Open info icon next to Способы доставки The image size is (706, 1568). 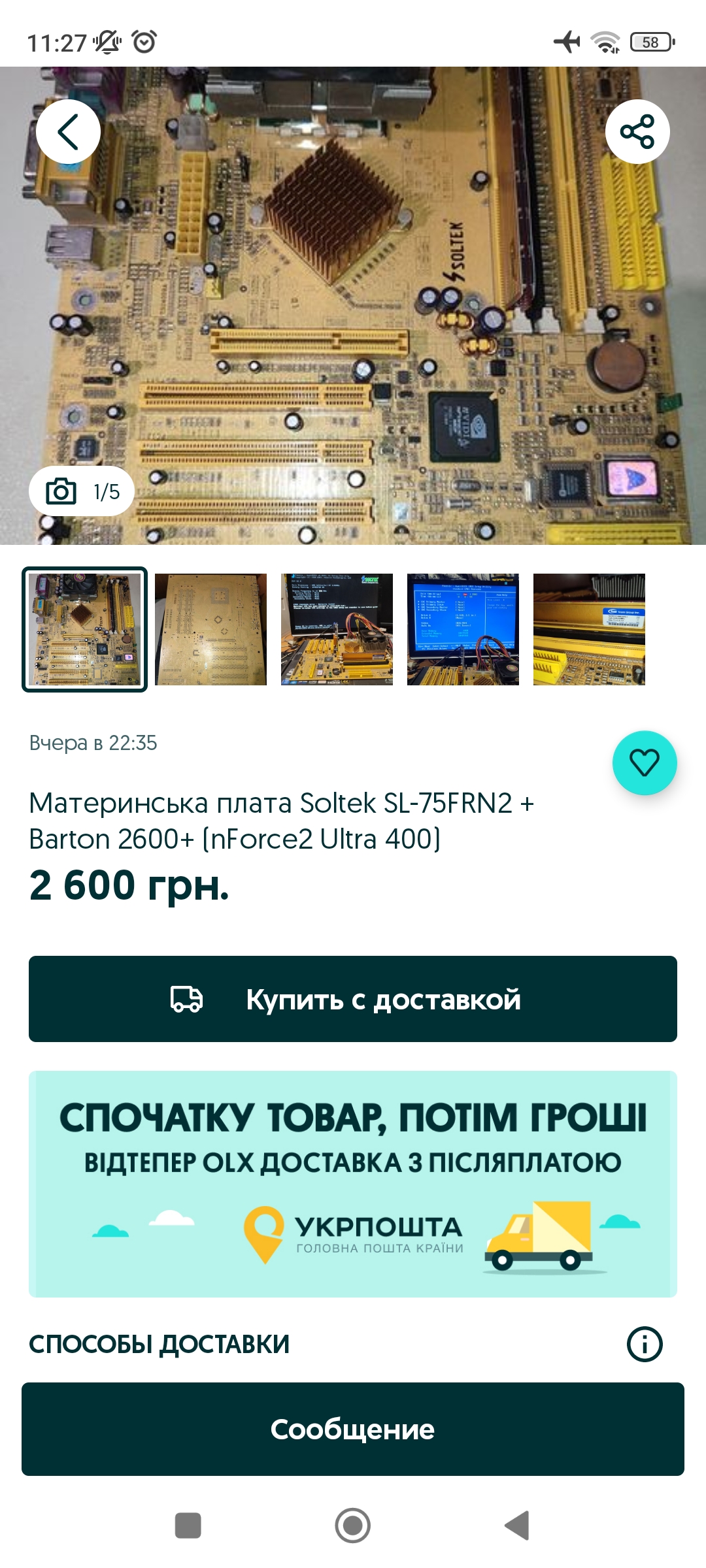[x=645, y=1344]
